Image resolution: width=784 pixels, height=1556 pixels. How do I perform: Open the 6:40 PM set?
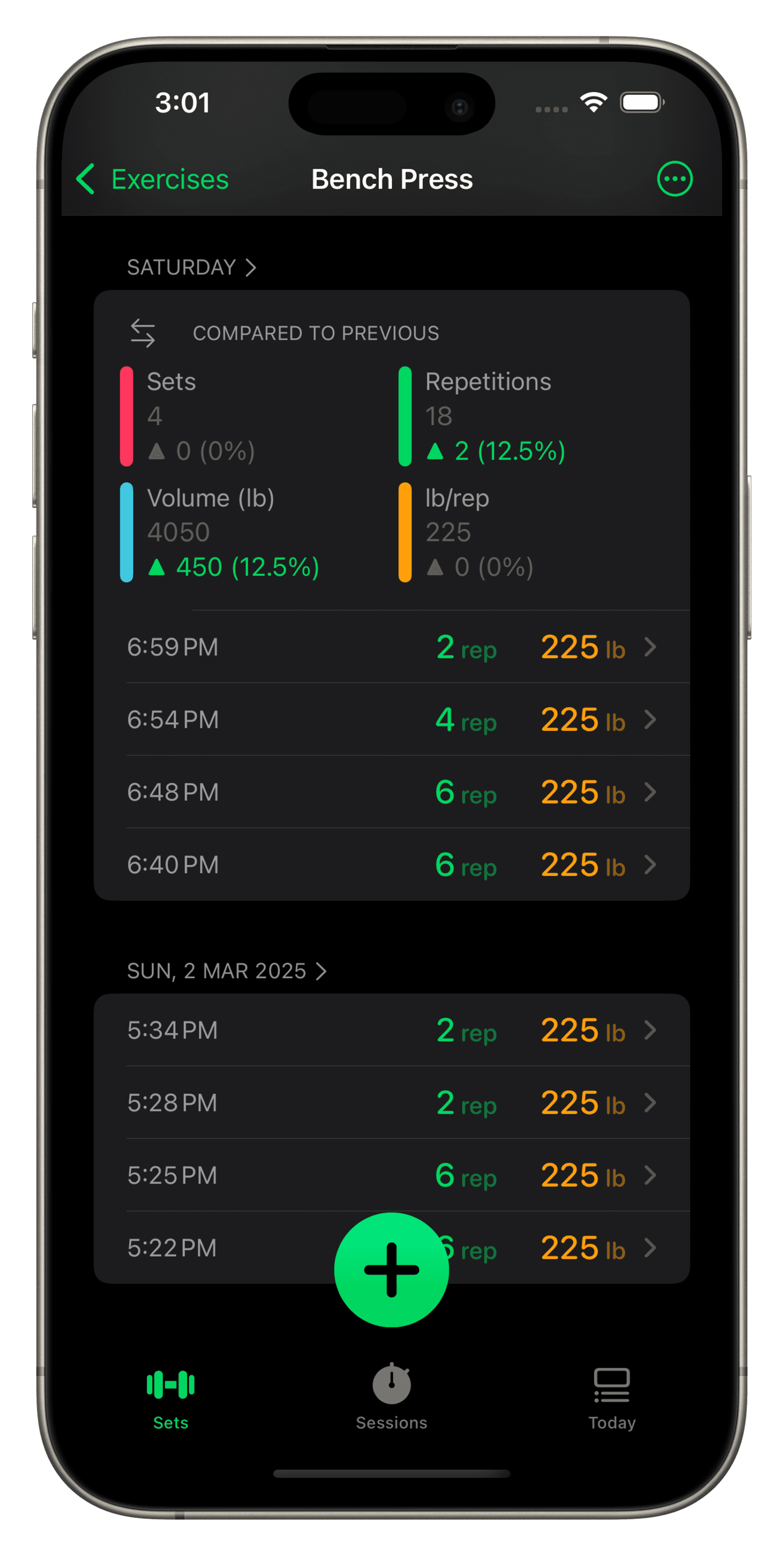[x=392, y=864]
